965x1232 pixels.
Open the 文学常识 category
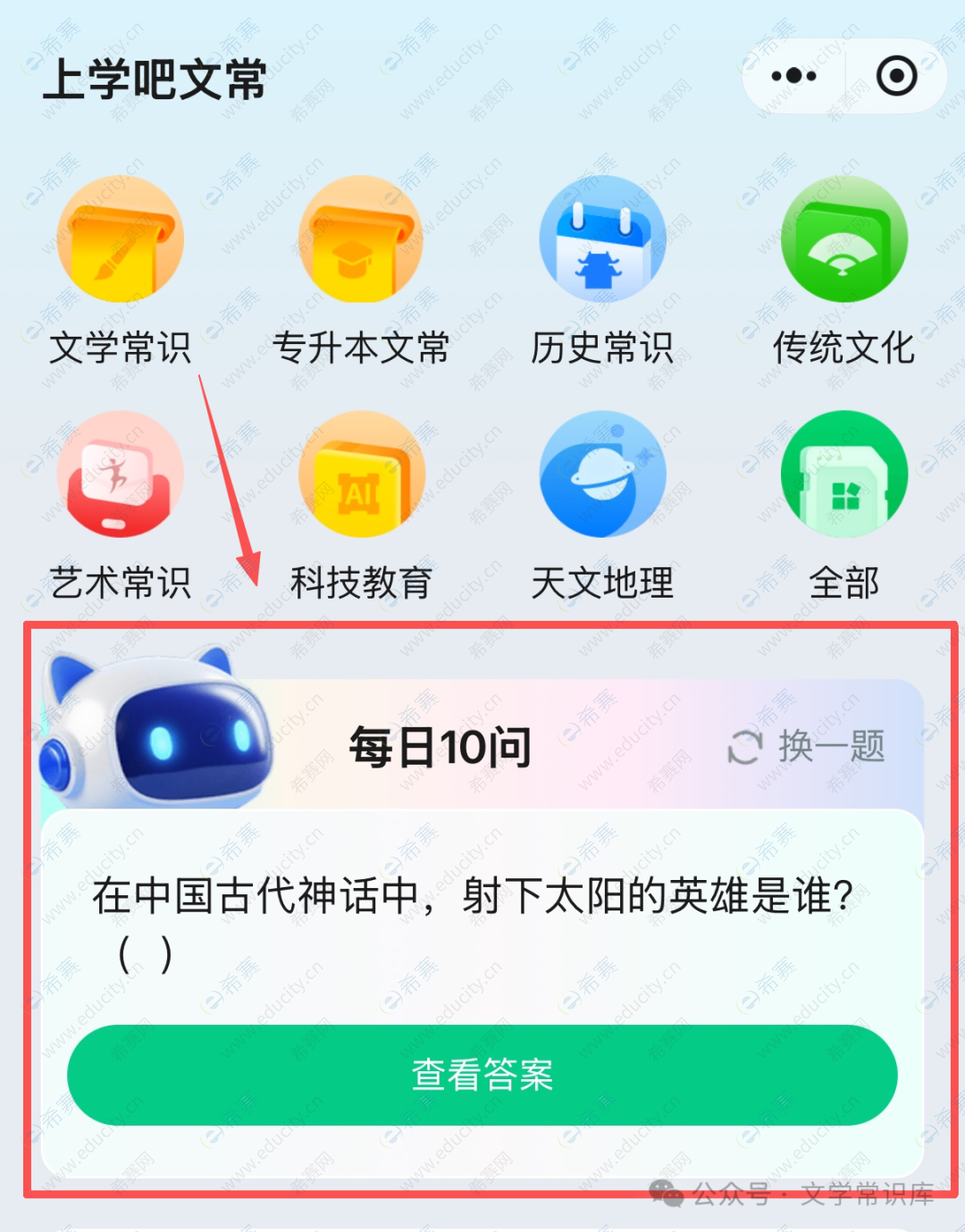(120, 239)
